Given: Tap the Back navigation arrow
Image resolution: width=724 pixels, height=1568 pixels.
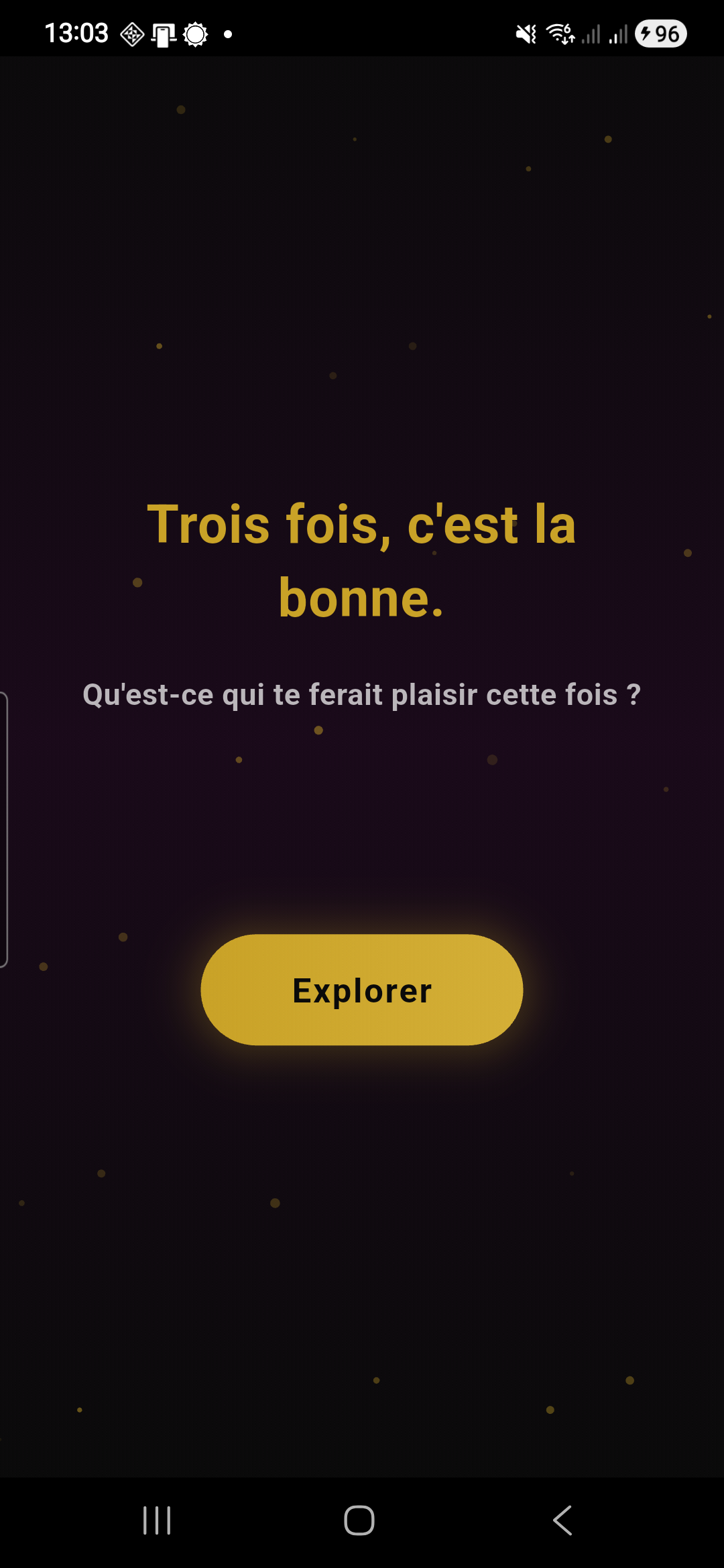Looking at the screenshot, I should click(x=562, y=1521).
